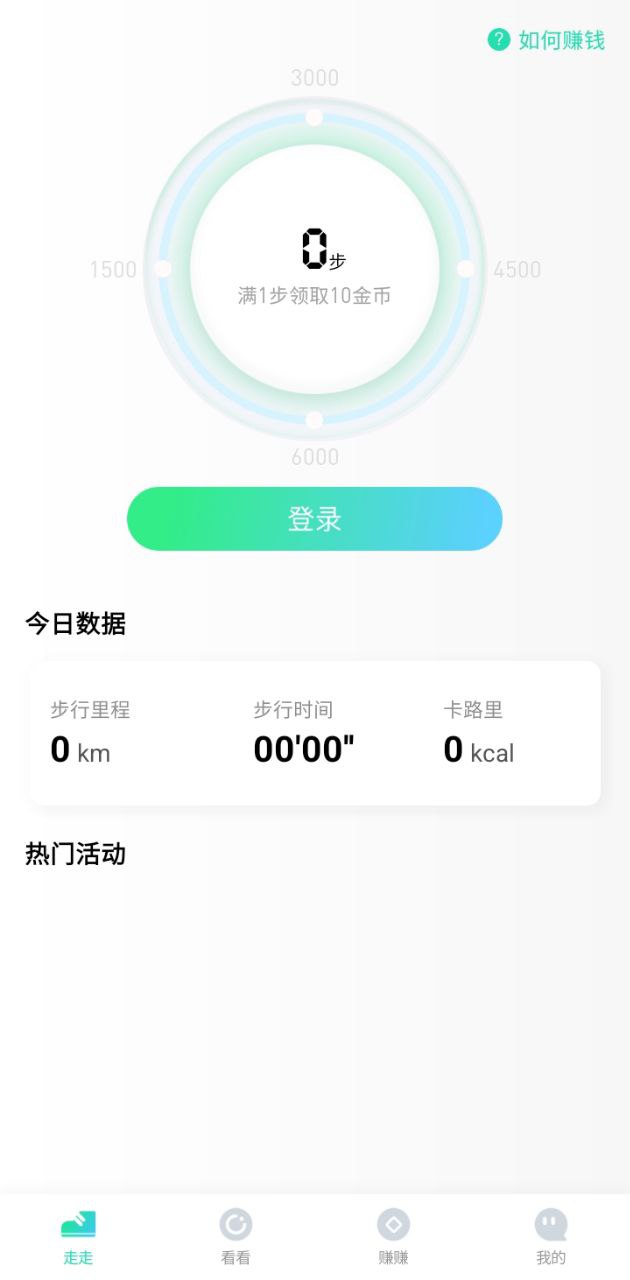Select the 走走 walking tab
Viewport: 630px width, 1280px height.
point(78,1237)
